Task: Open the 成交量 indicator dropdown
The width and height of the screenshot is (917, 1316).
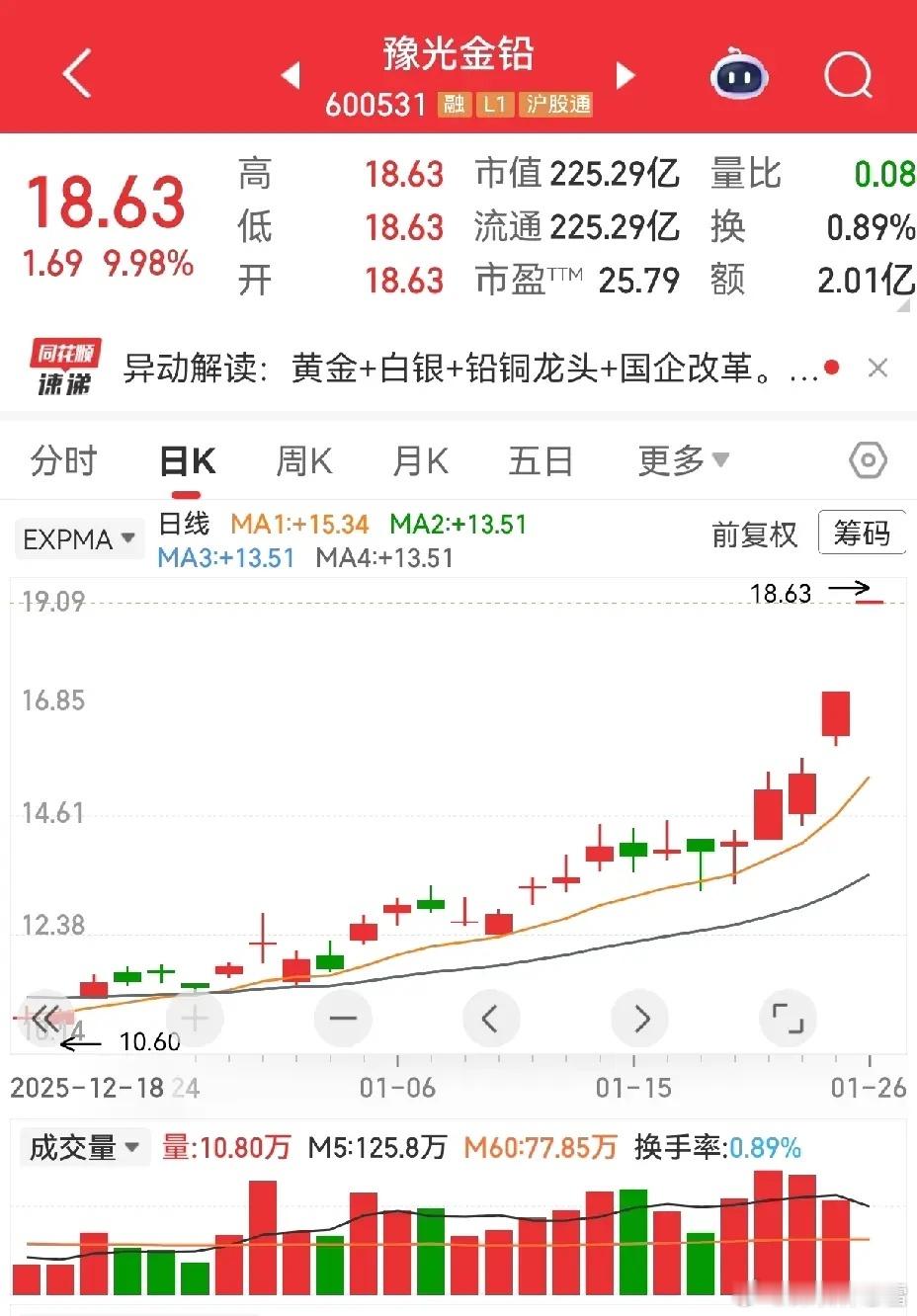Action: click(84, 1148)
